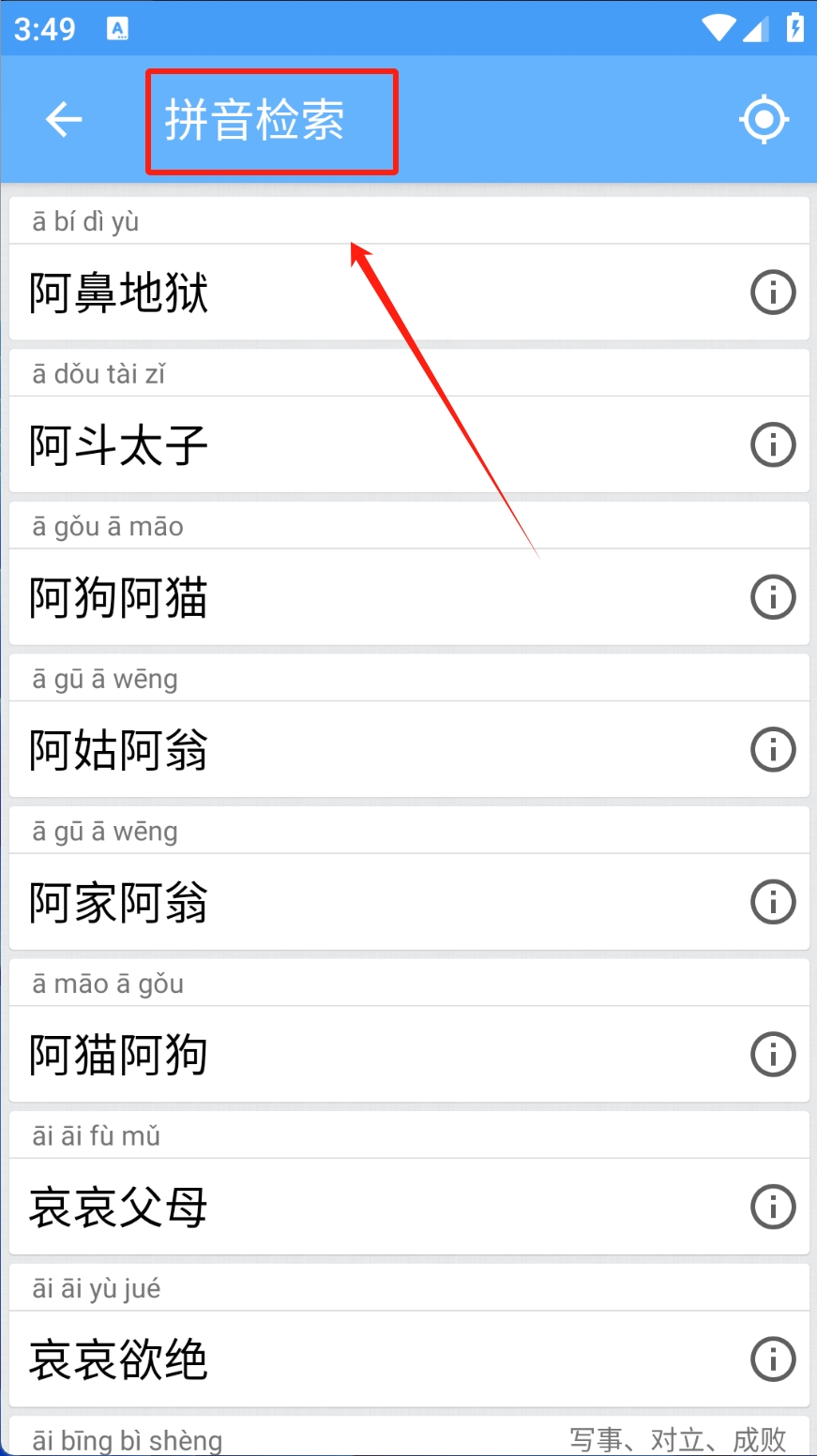Open the idiom 阿姑阿翁
Screen dimensions: 817x1456
pos(118,750)
